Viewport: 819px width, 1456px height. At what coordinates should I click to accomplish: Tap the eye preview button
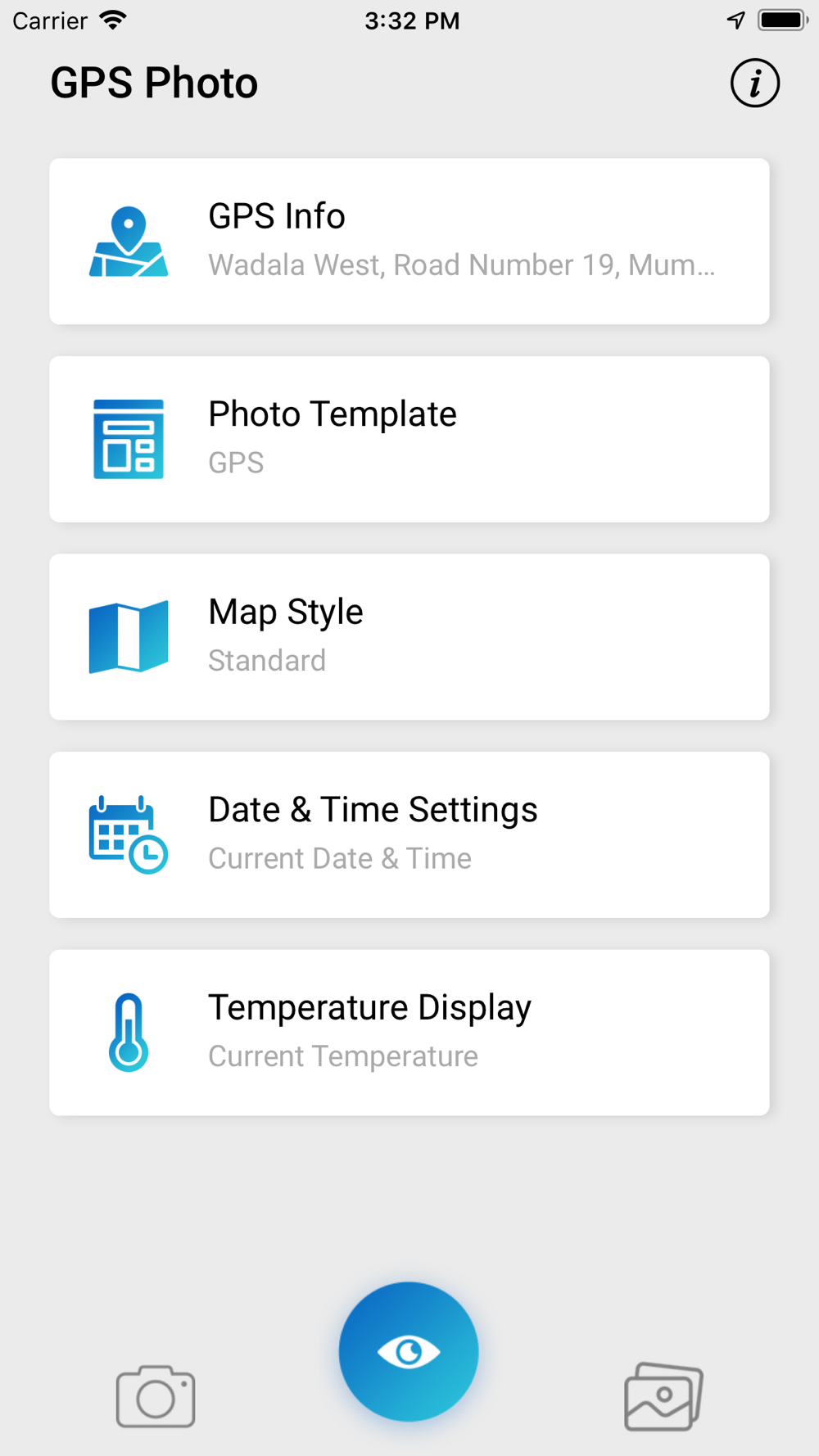pyautogui.click(x=409, y=1351)
